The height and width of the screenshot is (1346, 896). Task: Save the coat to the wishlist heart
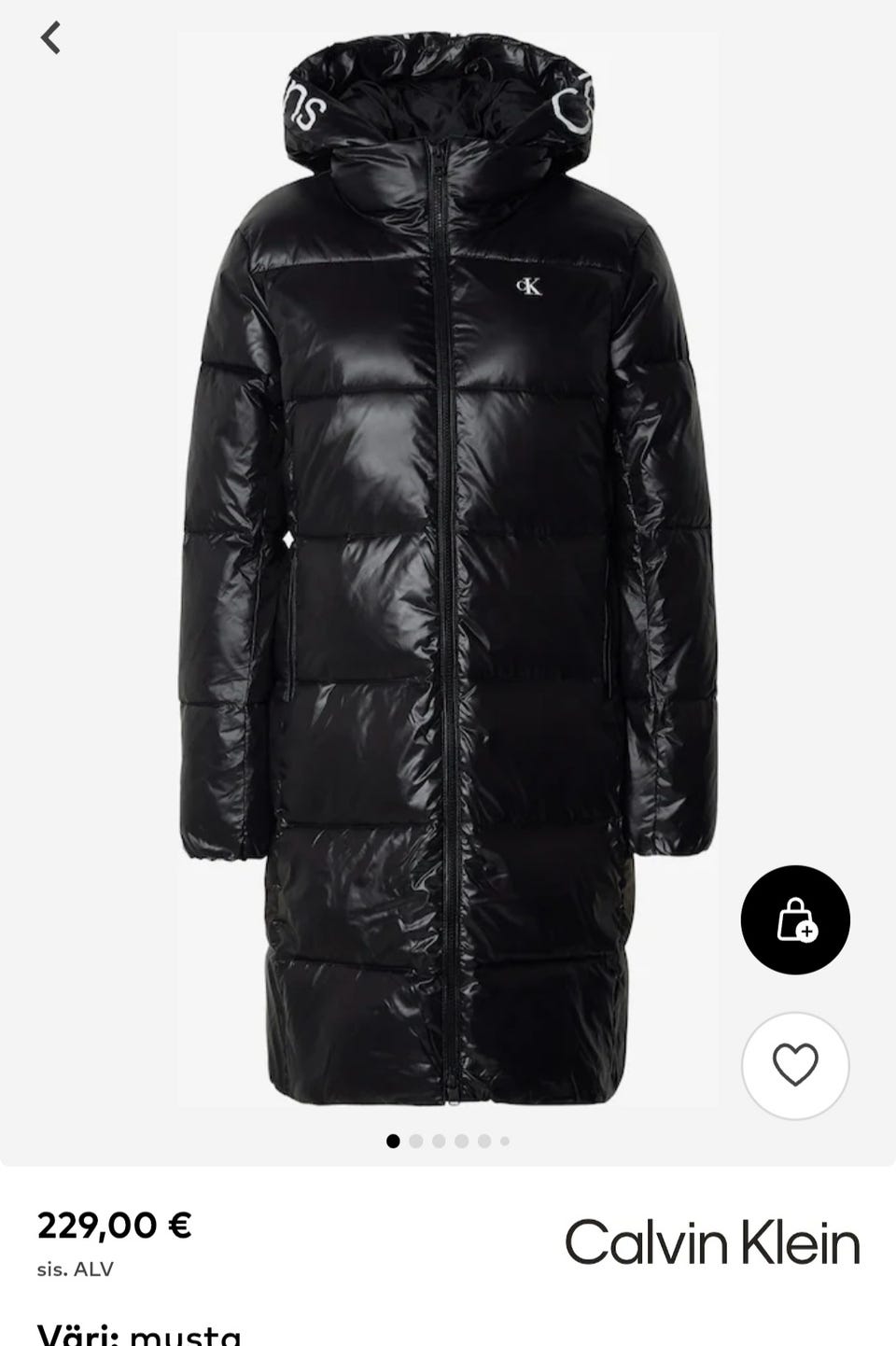pyautogui.click(x=795, y=1065)
